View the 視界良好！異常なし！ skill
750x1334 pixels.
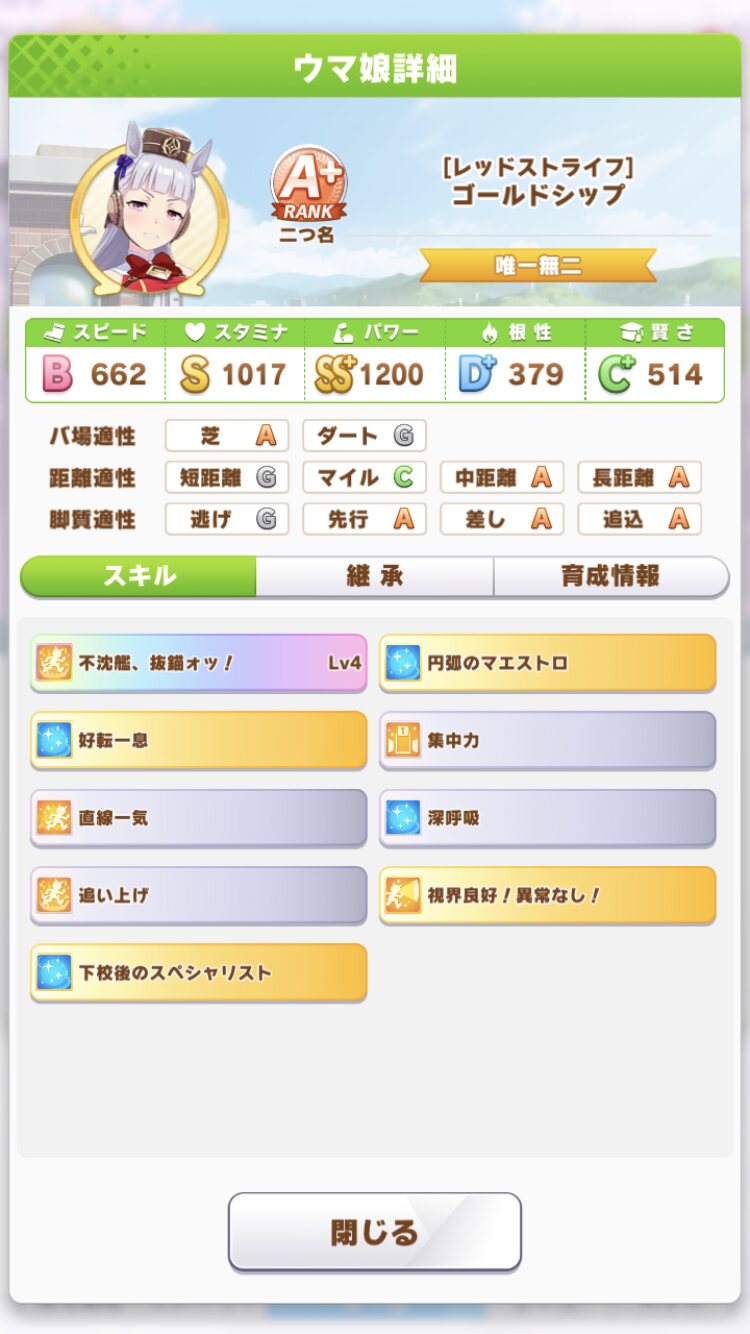pos(547,895)
